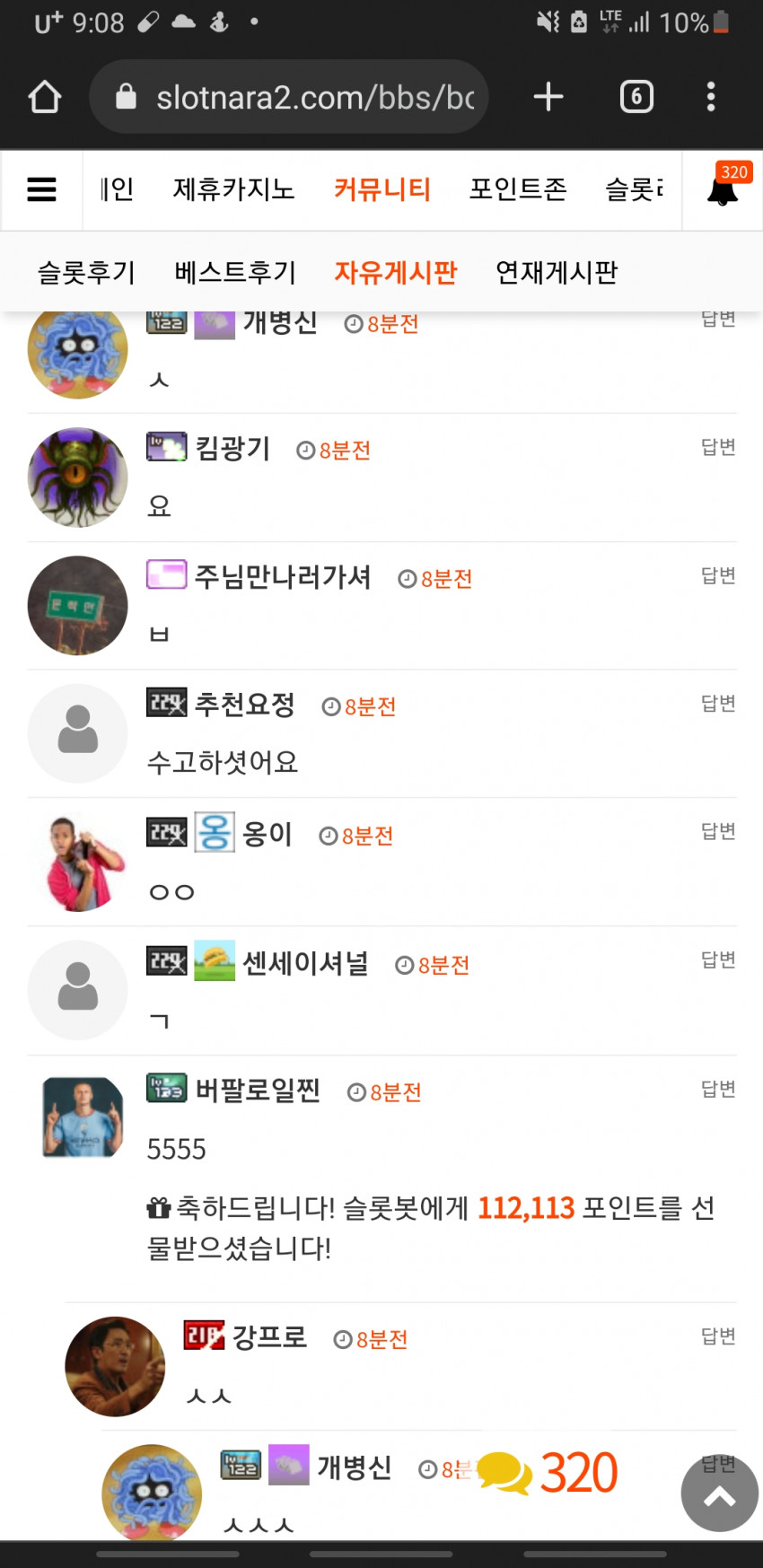Tap 답변 on 버팔로일찐's comment
Viewport: 763px width, 1568px height.
(x=718, y=1090)
